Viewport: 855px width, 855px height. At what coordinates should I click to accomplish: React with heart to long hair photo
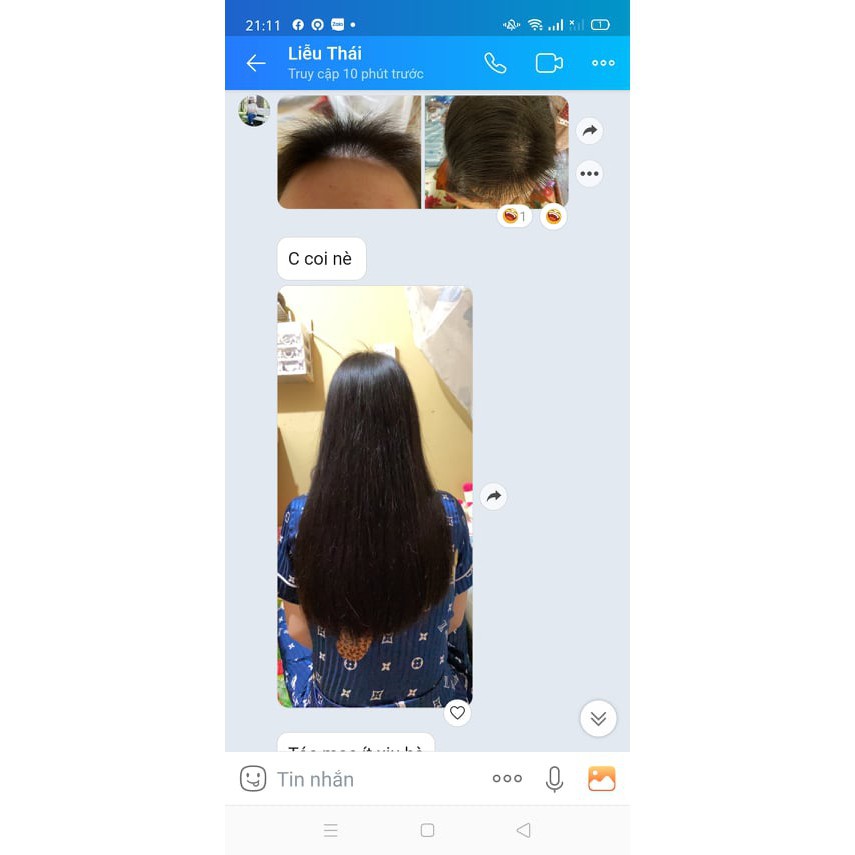[x=457, y=713]
